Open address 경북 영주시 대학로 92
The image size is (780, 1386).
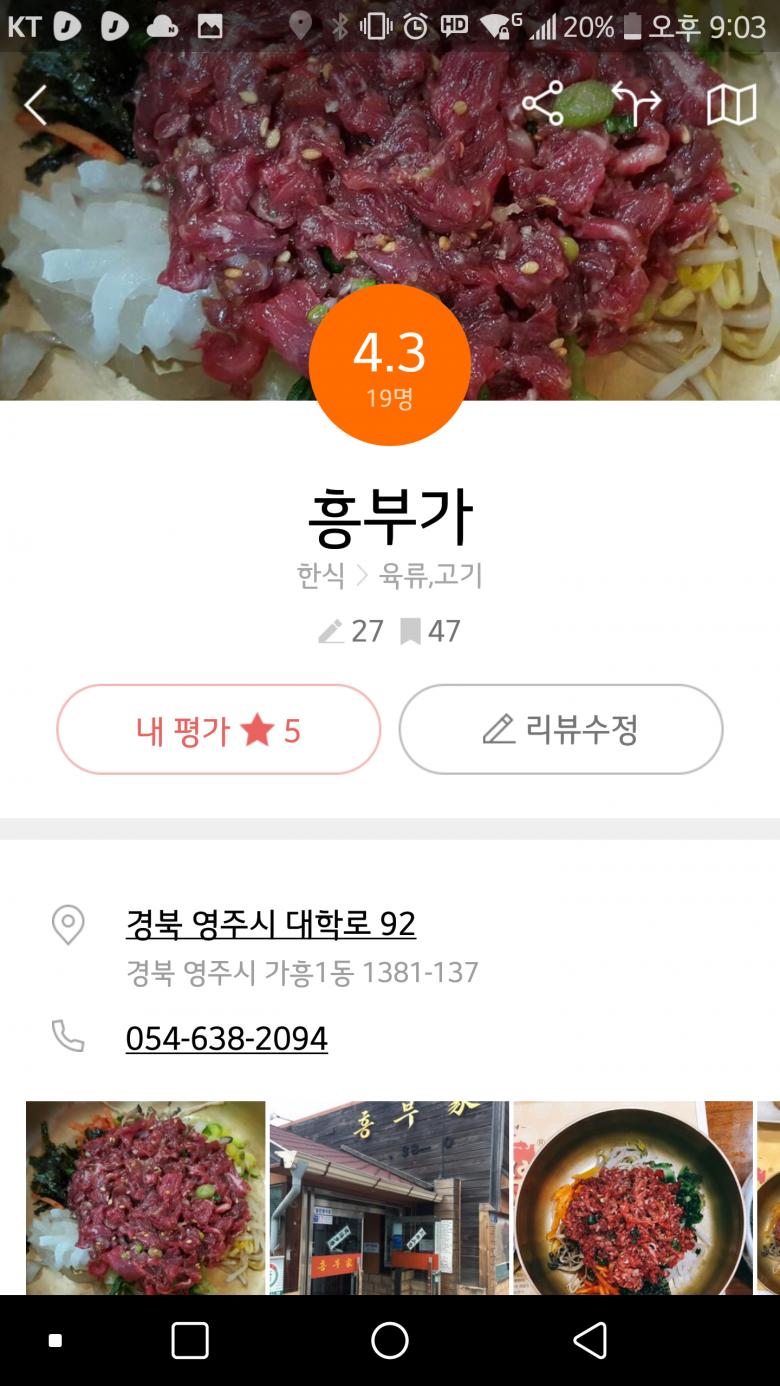270,923
